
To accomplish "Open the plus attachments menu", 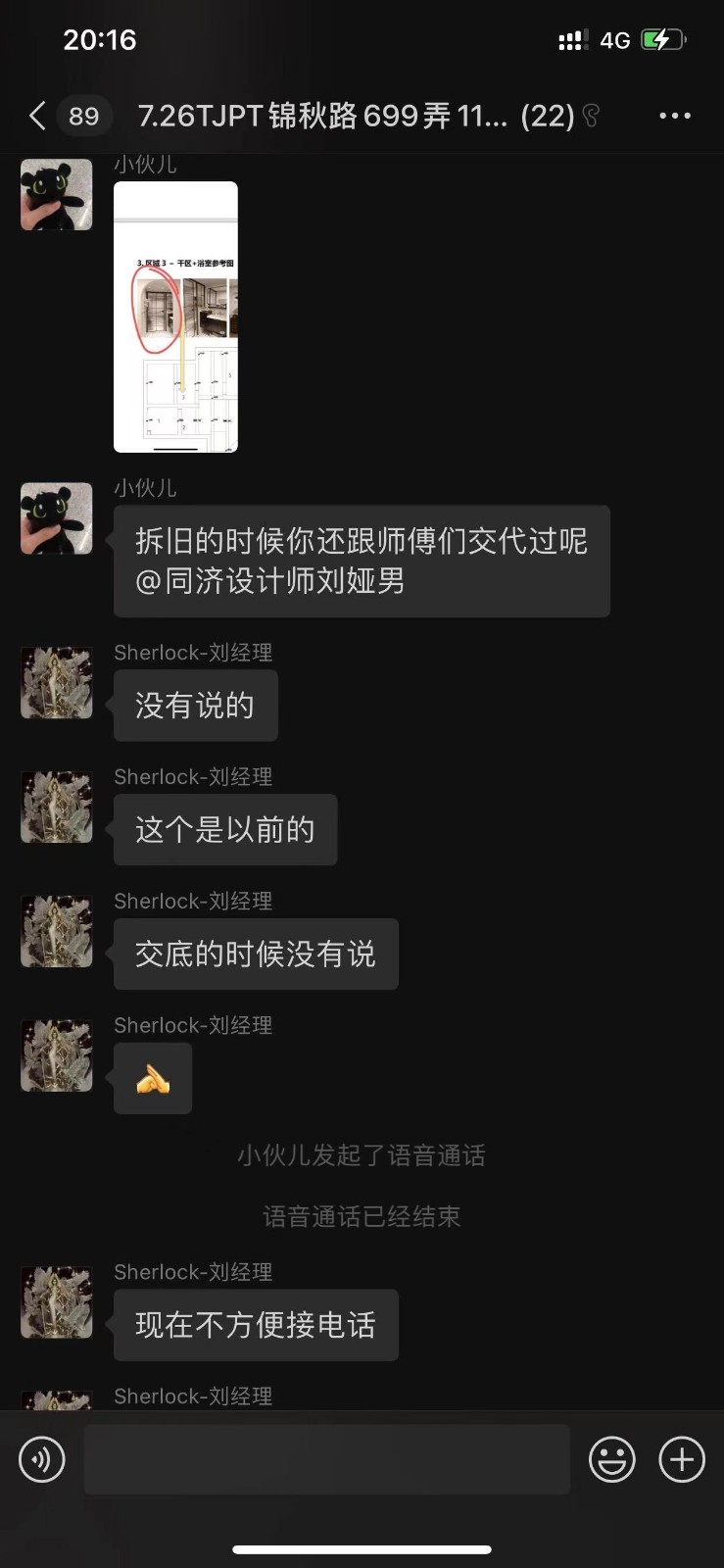I will pyautogui.click(x=682, y=1459).
